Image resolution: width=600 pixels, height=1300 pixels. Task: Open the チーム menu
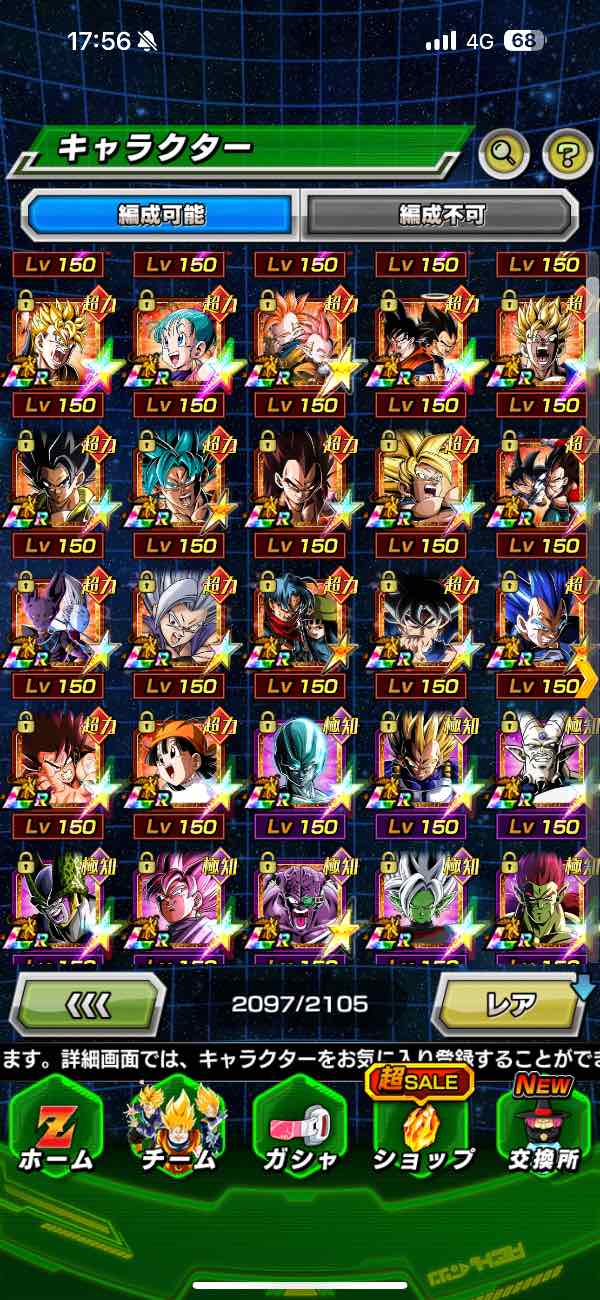pyautogui.click(x=176, y=1128)
